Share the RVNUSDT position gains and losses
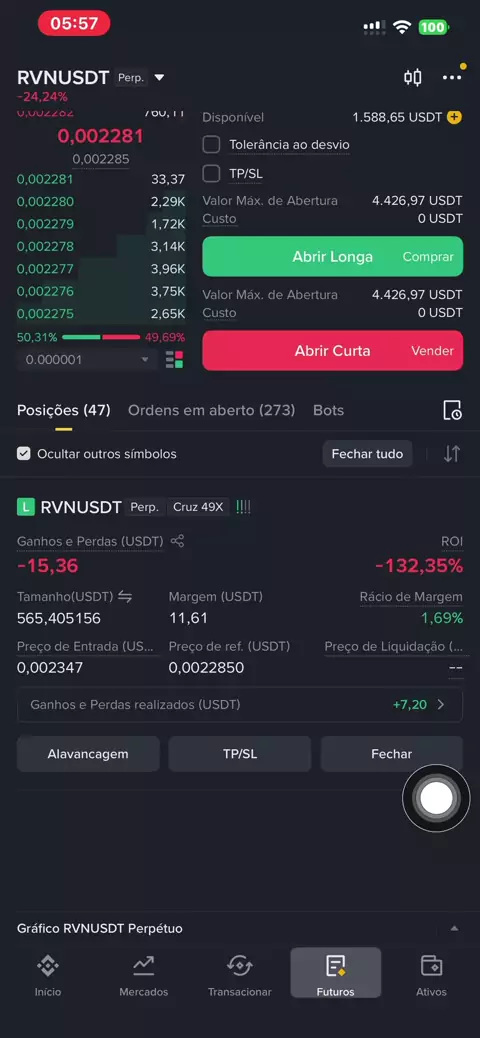Image resolution: width=480 pixels, height=1038 pixels. [177, 542]
